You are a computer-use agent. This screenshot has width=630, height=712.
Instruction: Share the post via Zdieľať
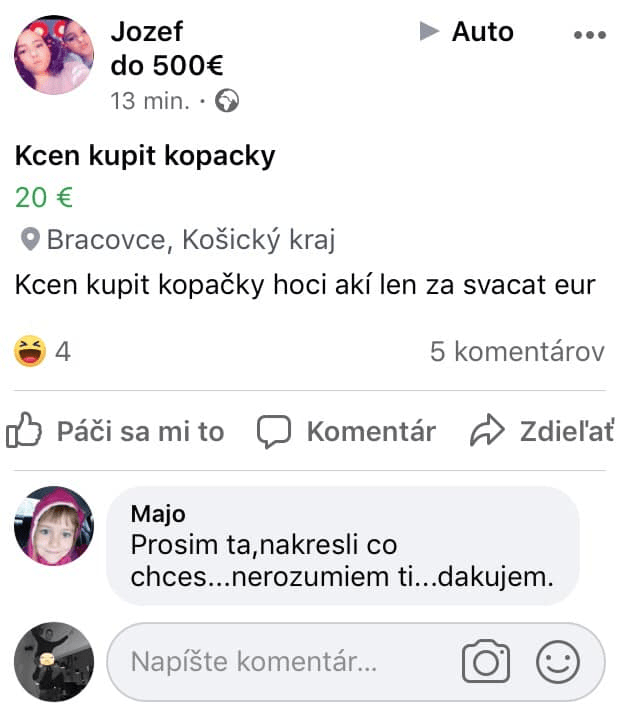[x=543, y=432]
